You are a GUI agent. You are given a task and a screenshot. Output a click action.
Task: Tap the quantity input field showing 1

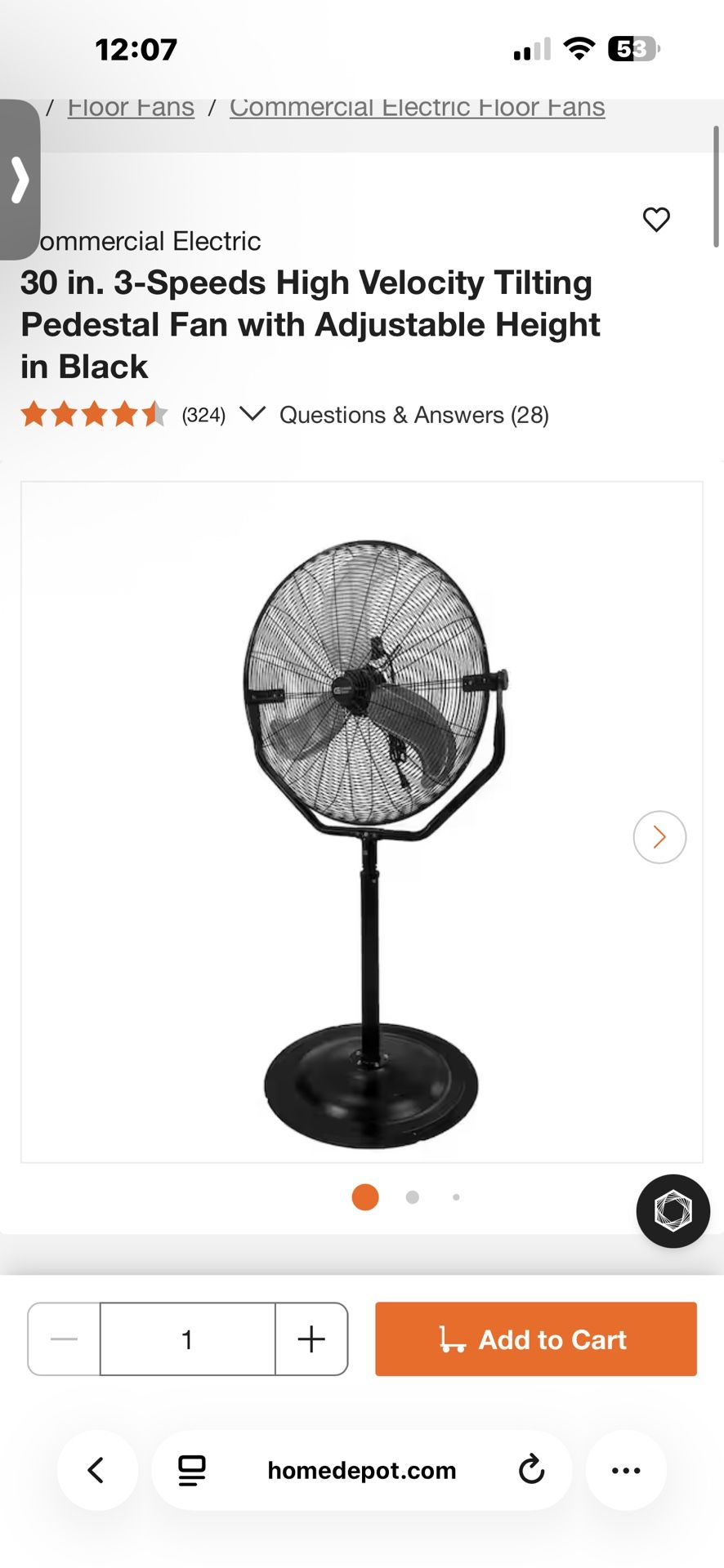click(x=187, y=1339)
